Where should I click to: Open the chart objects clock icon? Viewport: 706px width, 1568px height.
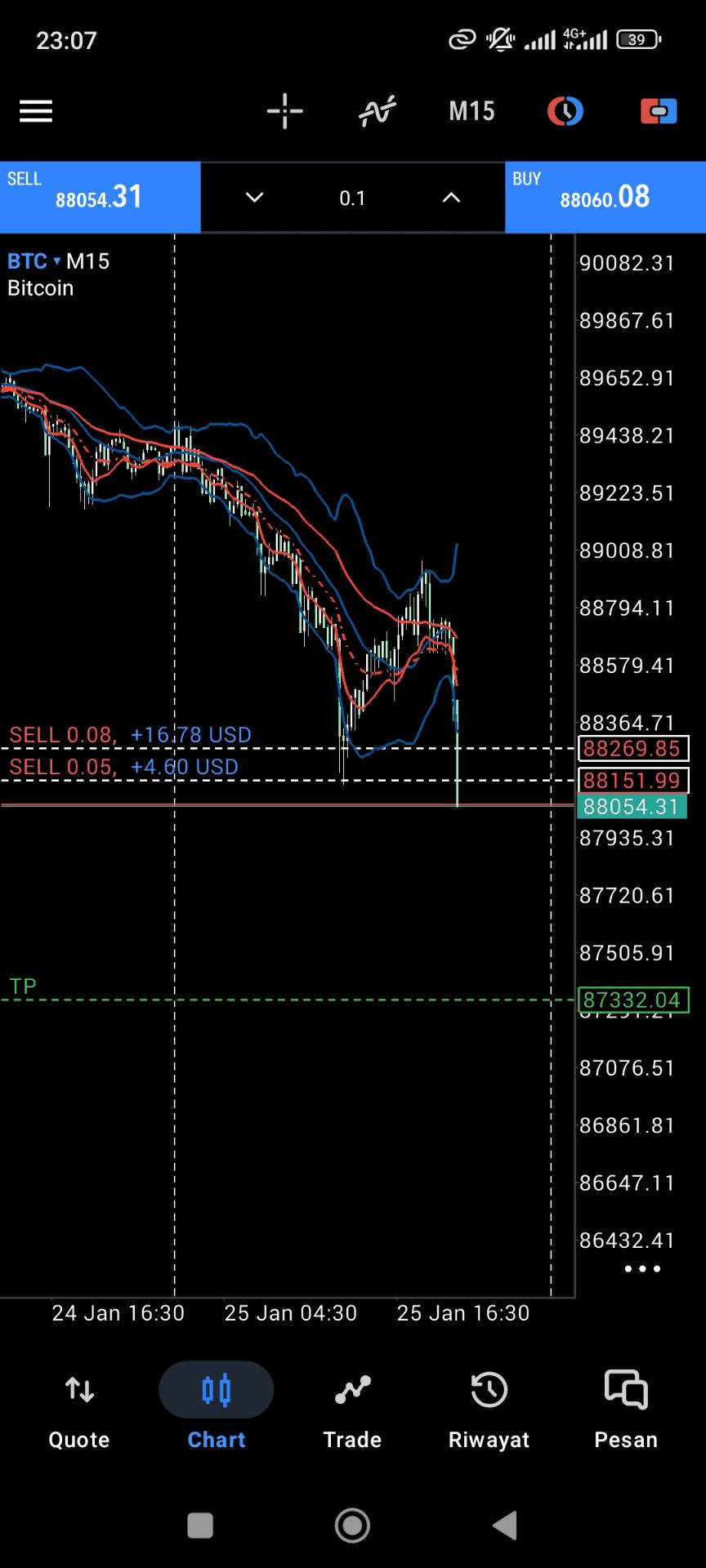click(x=565, y=111)
